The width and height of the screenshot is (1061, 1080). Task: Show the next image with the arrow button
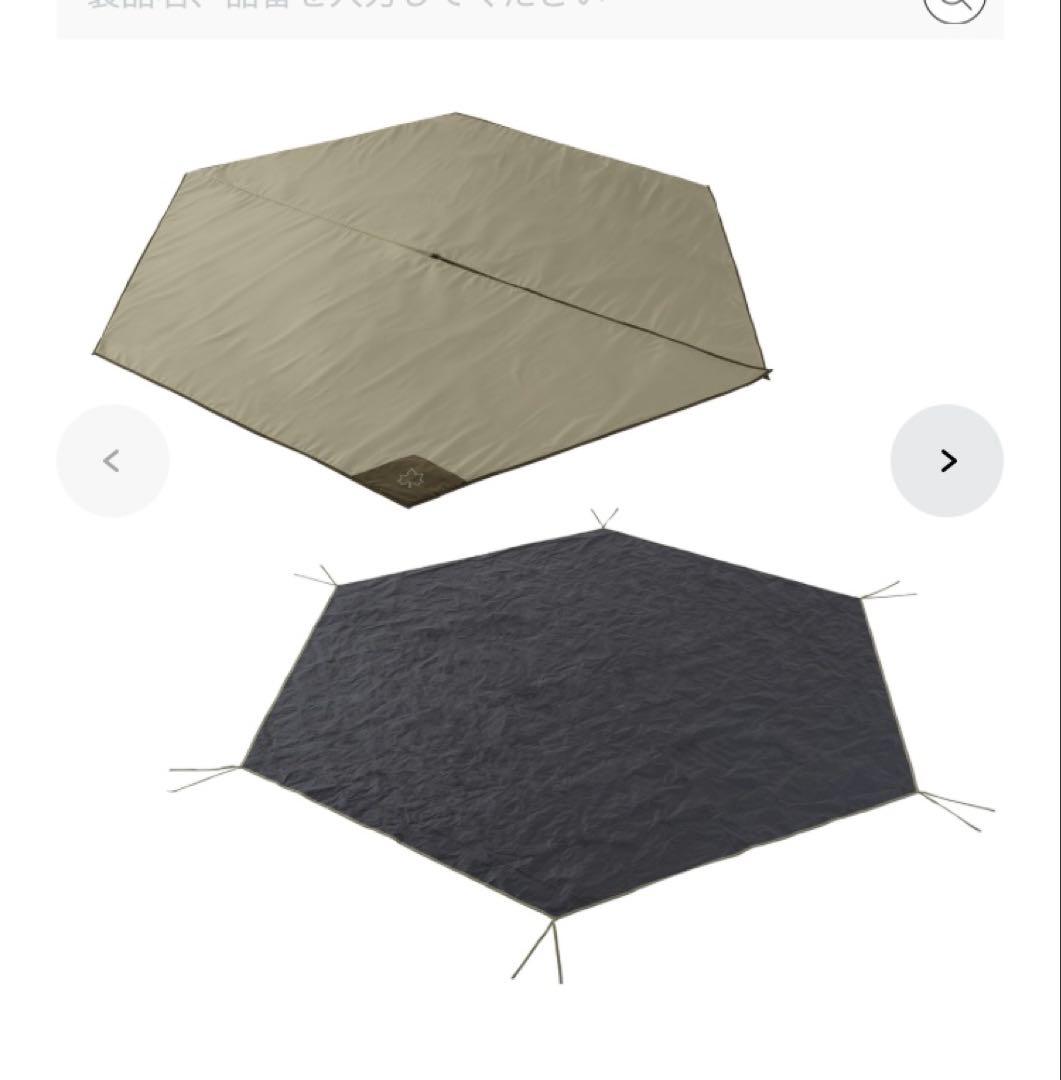(946, 460)
